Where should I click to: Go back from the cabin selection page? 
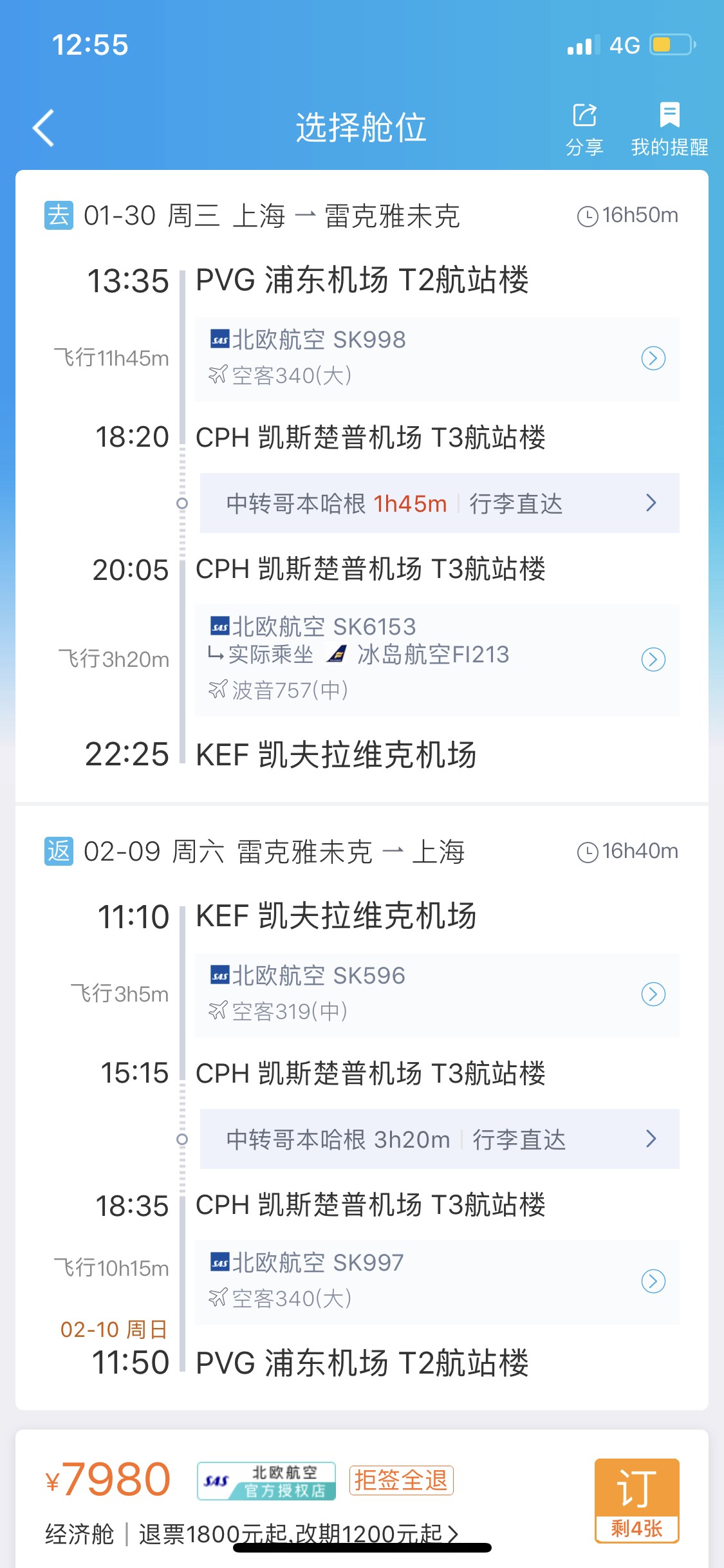[44, 128]
